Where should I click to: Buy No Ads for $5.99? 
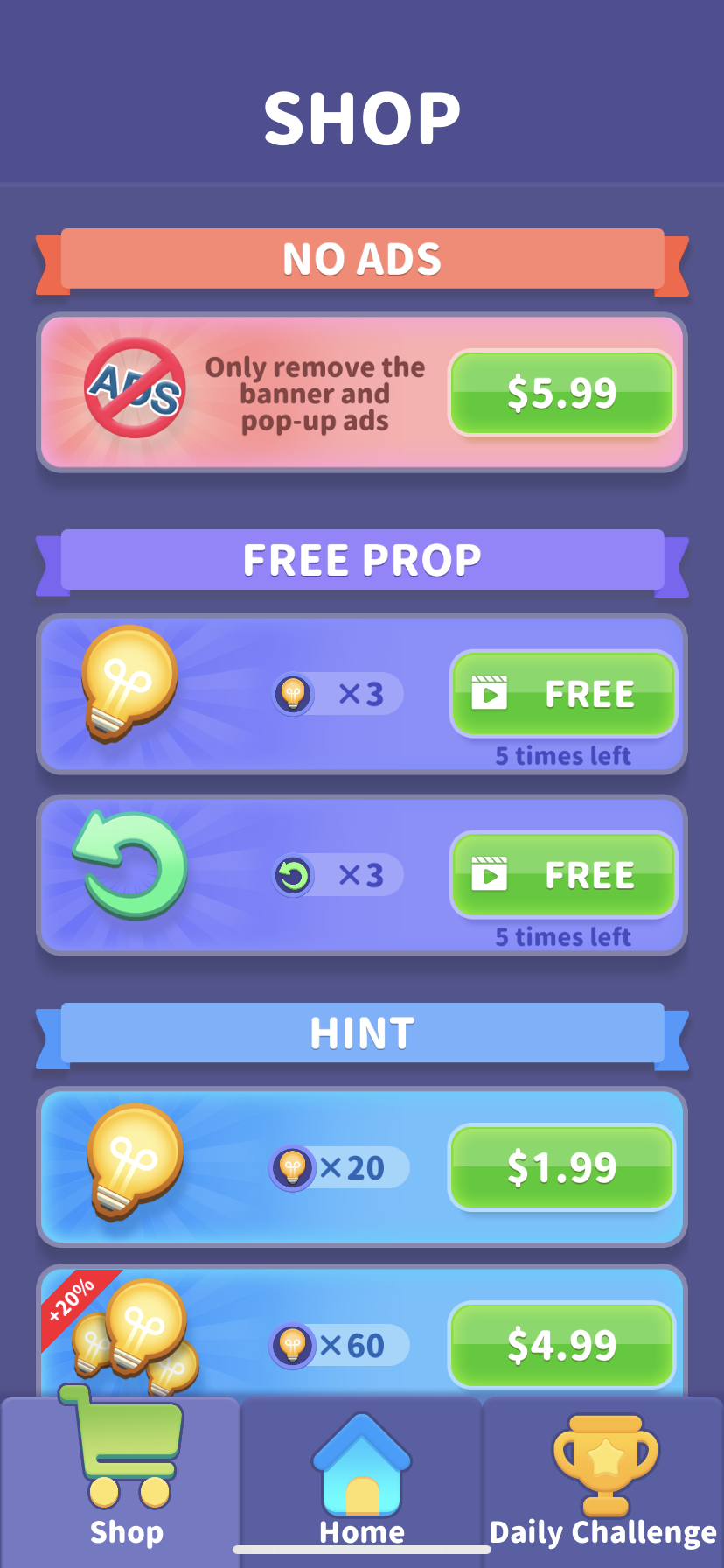pyautogui.click(x=561, y=393)
